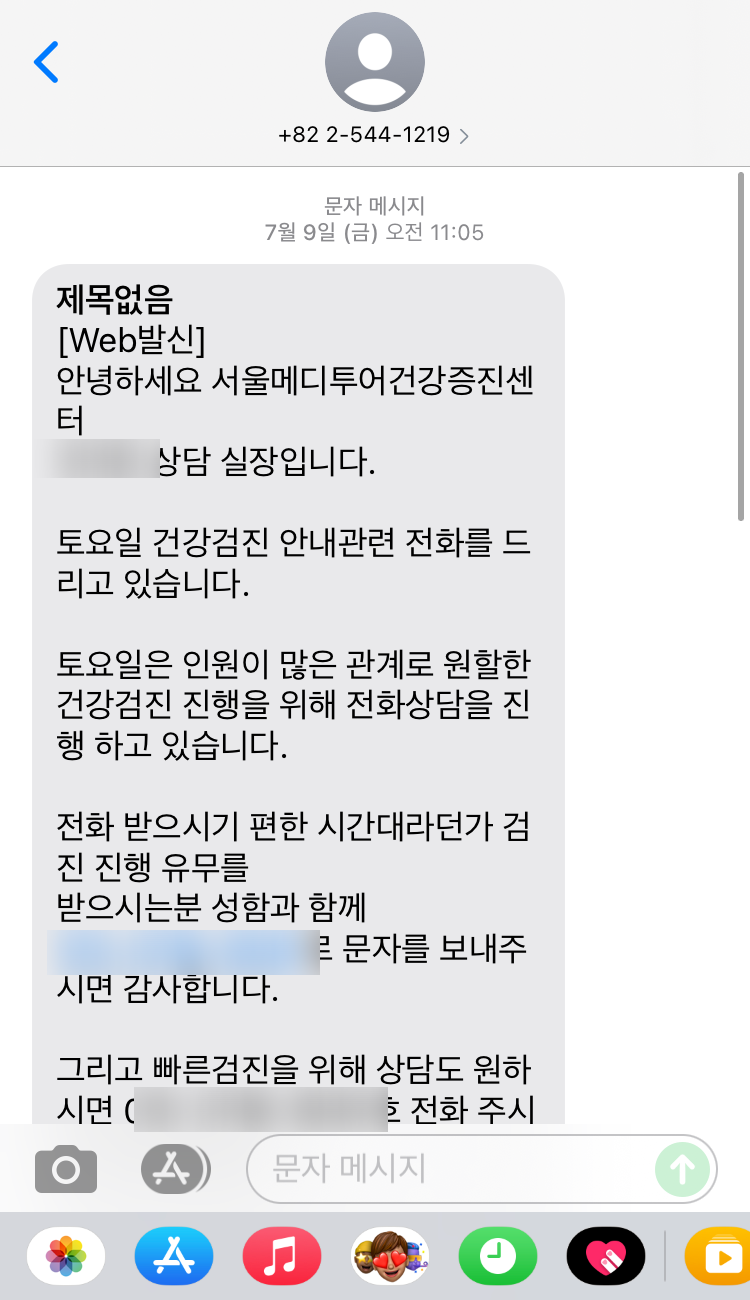
Task: Open contact details for +82 2-544-1219
Action: pyautogui.click(x=374, y=135)
